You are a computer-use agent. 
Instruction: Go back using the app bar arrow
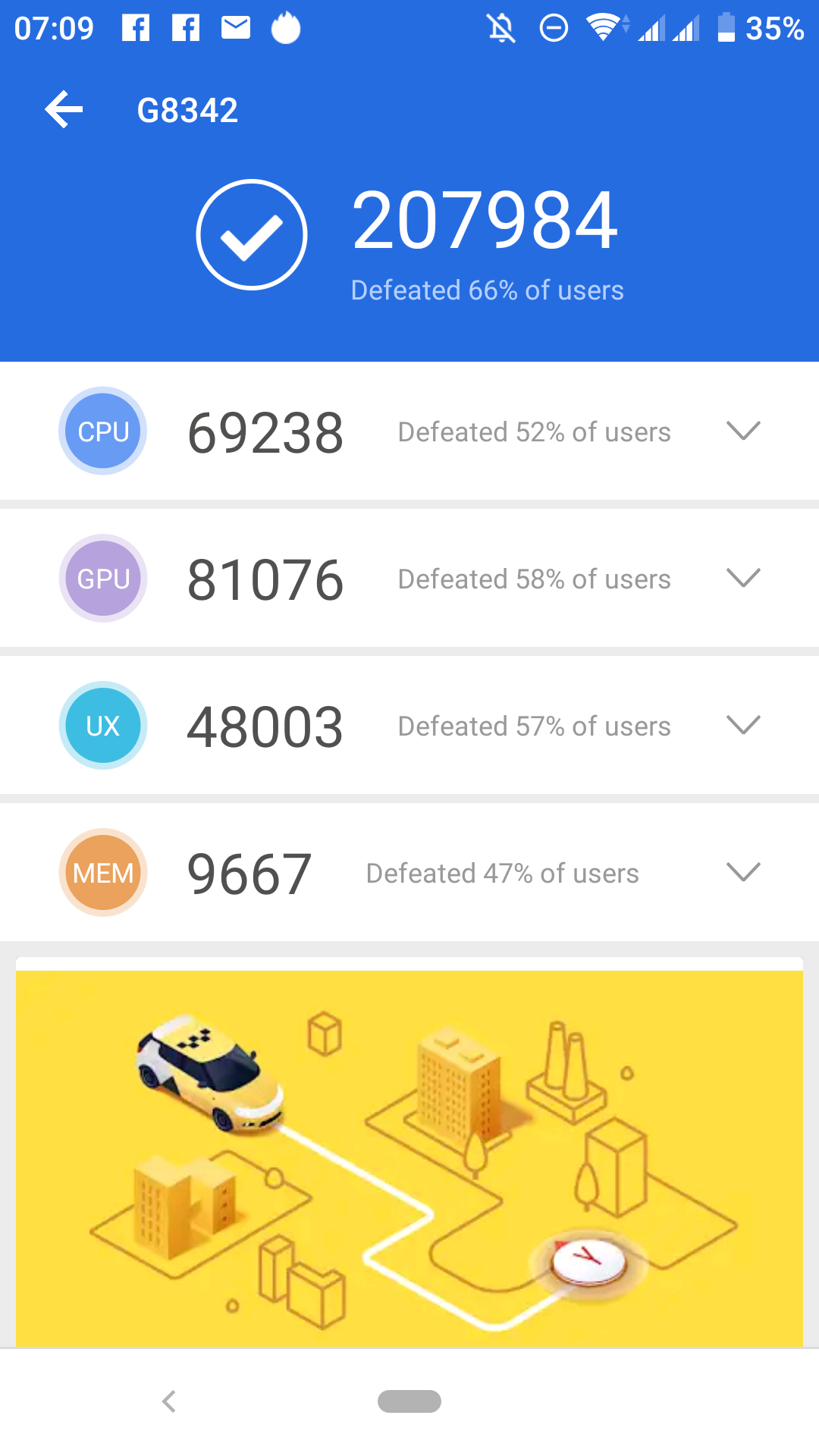coord(64,110)
